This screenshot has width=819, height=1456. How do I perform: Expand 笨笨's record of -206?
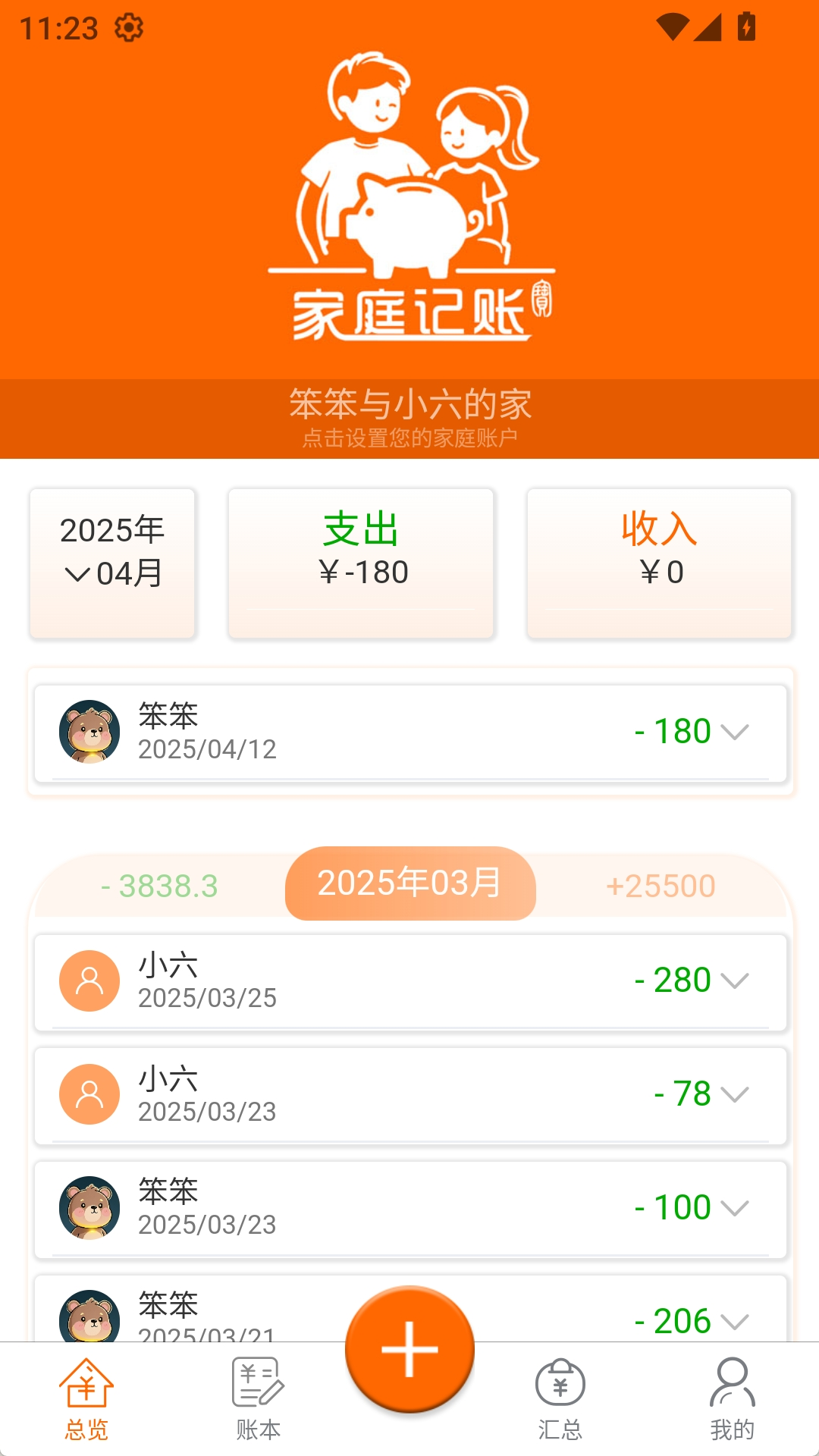(410, 1310)
